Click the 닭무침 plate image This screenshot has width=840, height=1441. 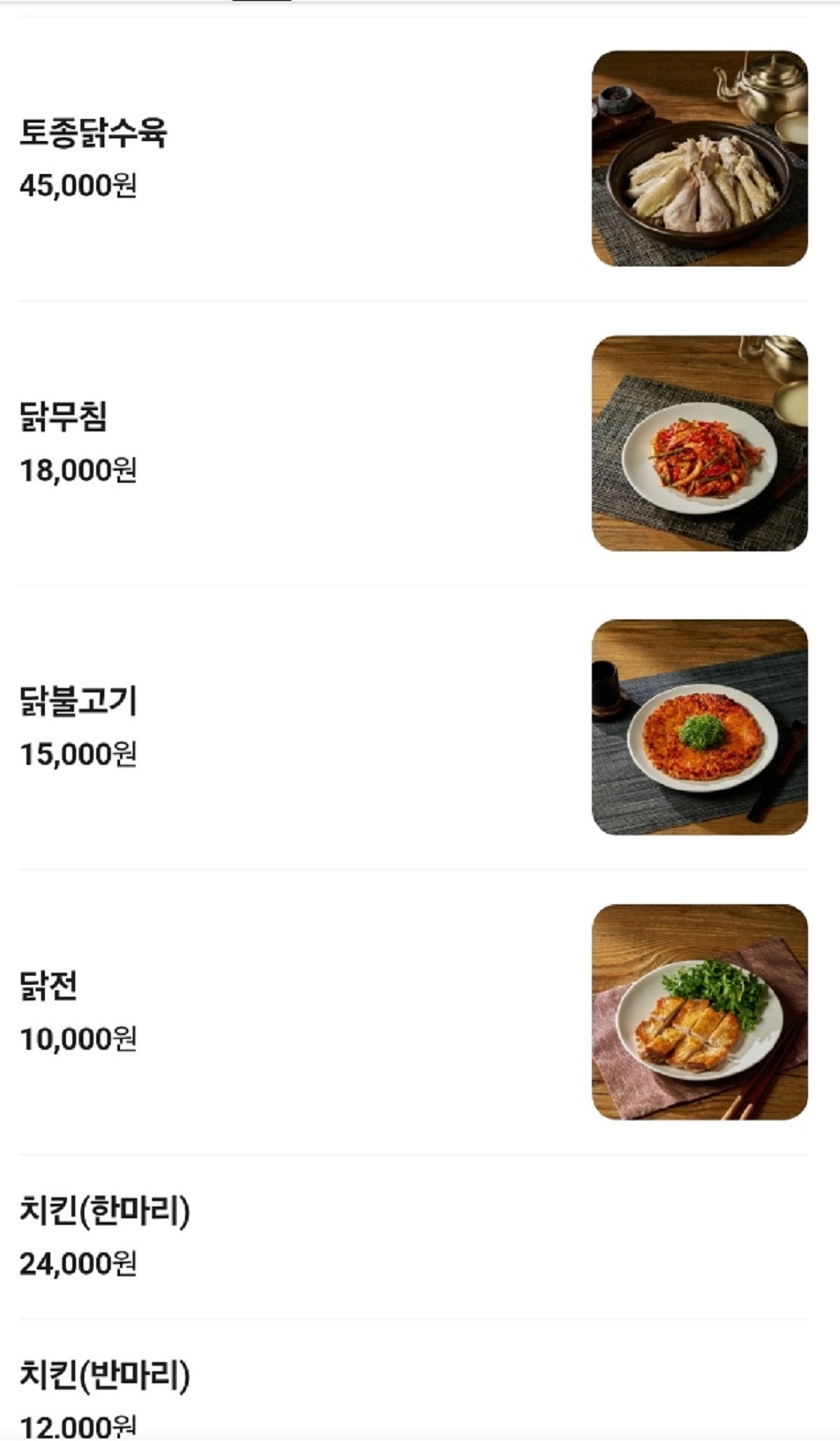[x=700, y=443]
